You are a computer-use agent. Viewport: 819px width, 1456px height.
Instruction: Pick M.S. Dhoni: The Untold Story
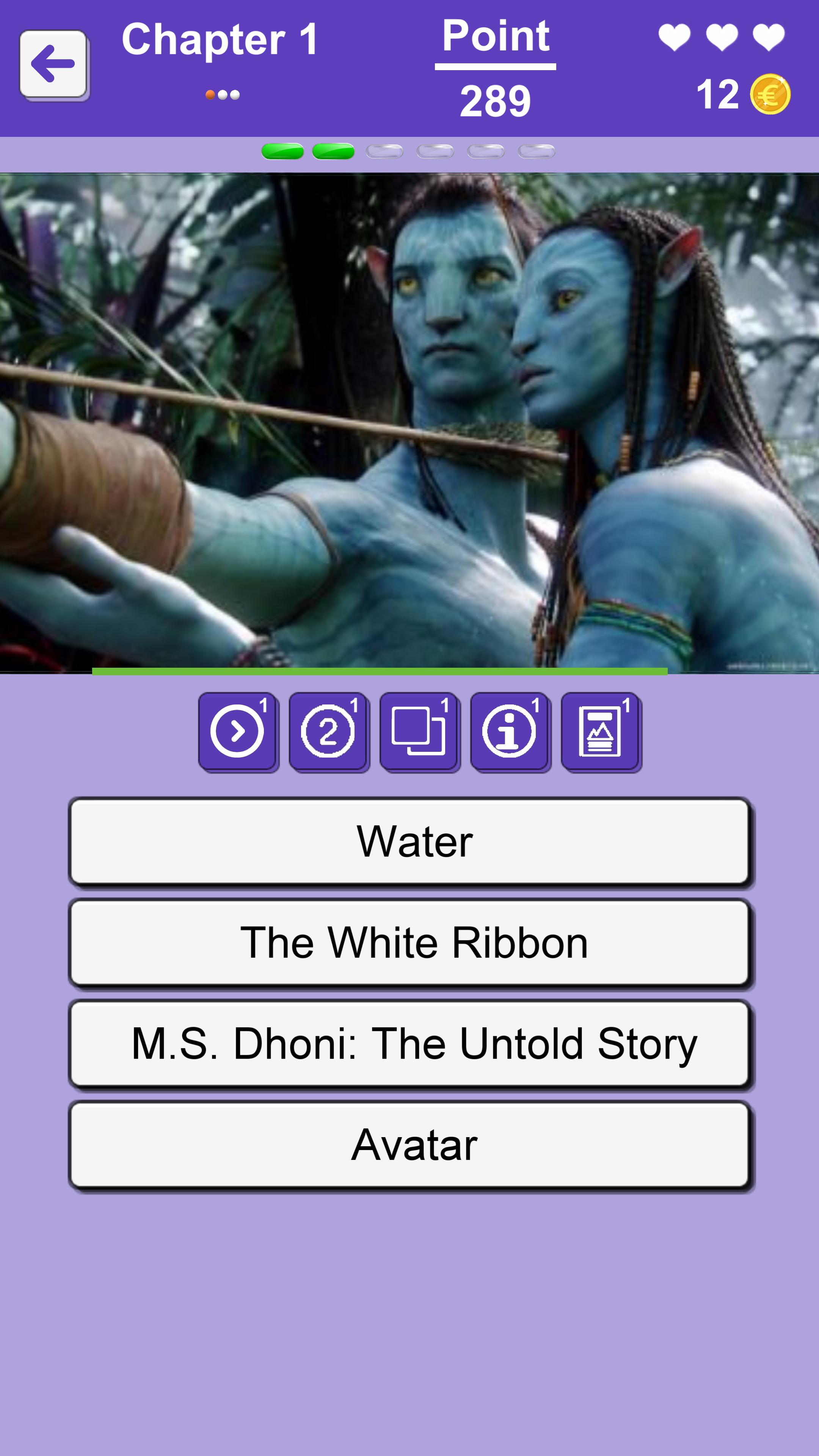(x=411, y=1045)
